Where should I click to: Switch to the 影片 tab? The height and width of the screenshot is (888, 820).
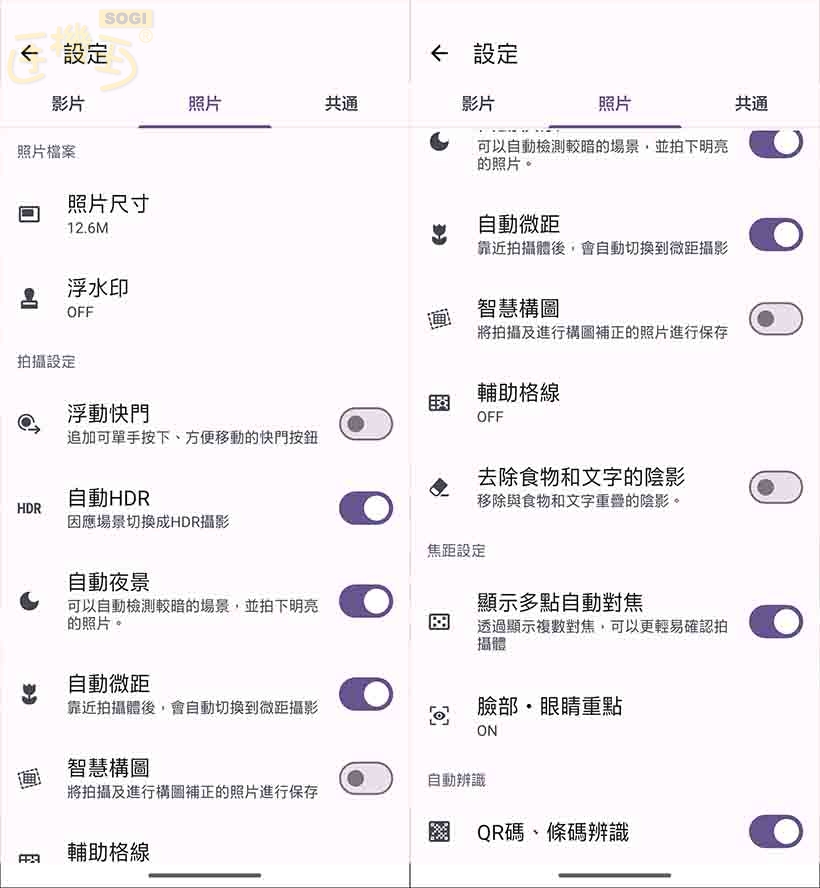coord(68,103)
